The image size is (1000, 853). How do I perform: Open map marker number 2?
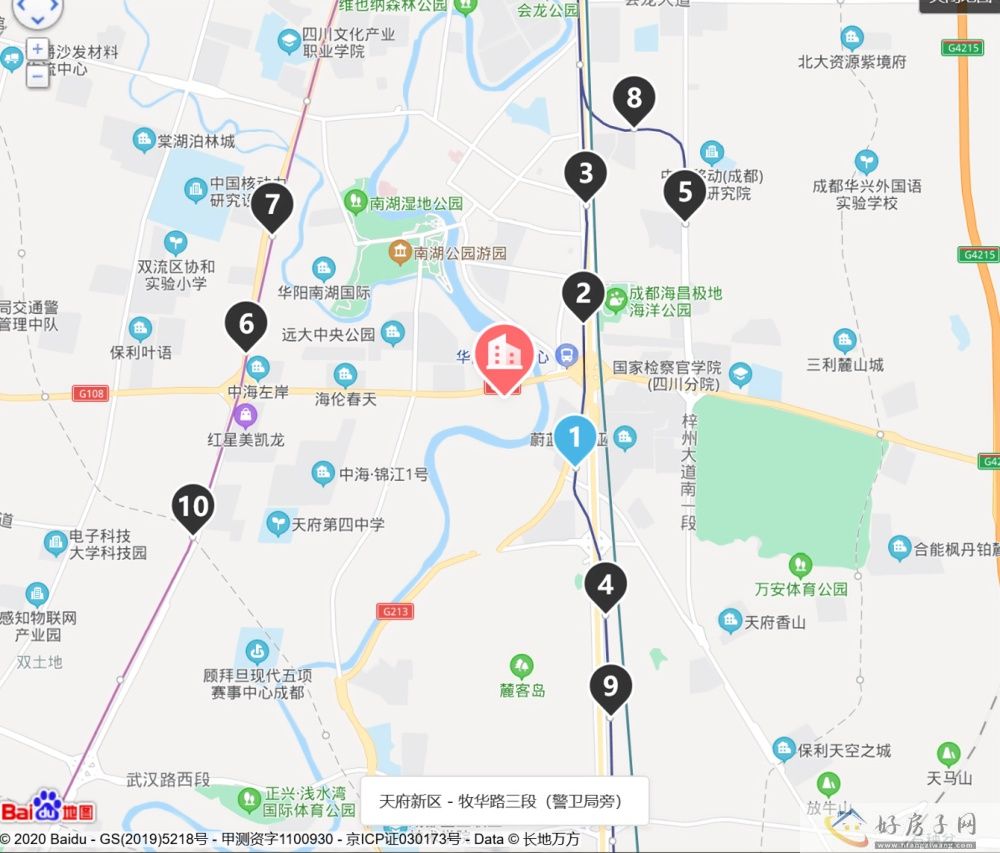coord(584,294)
